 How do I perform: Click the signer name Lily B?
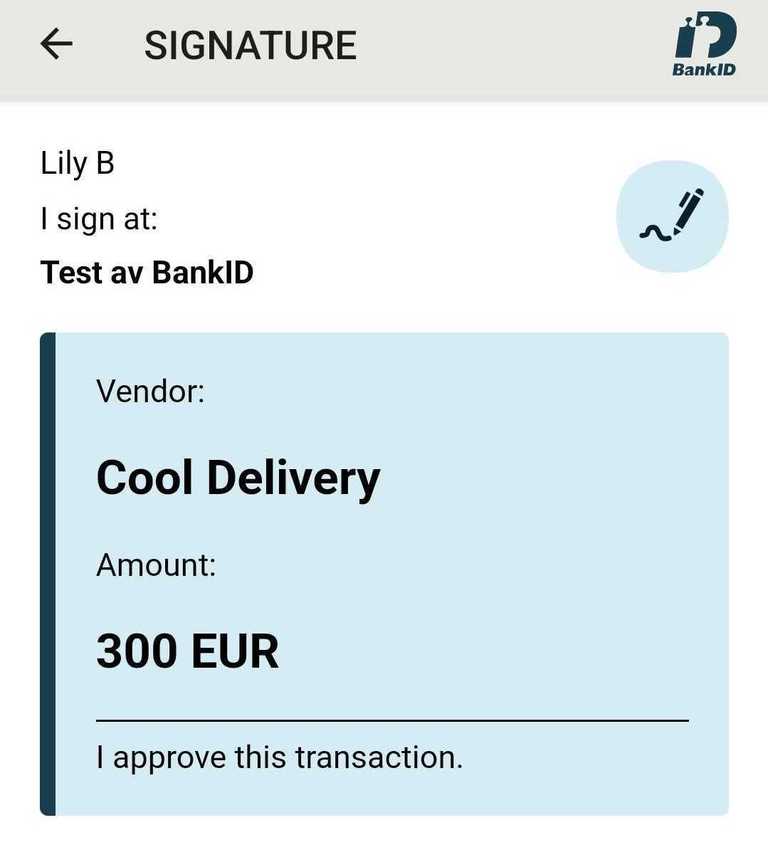[x=77, y=163]
